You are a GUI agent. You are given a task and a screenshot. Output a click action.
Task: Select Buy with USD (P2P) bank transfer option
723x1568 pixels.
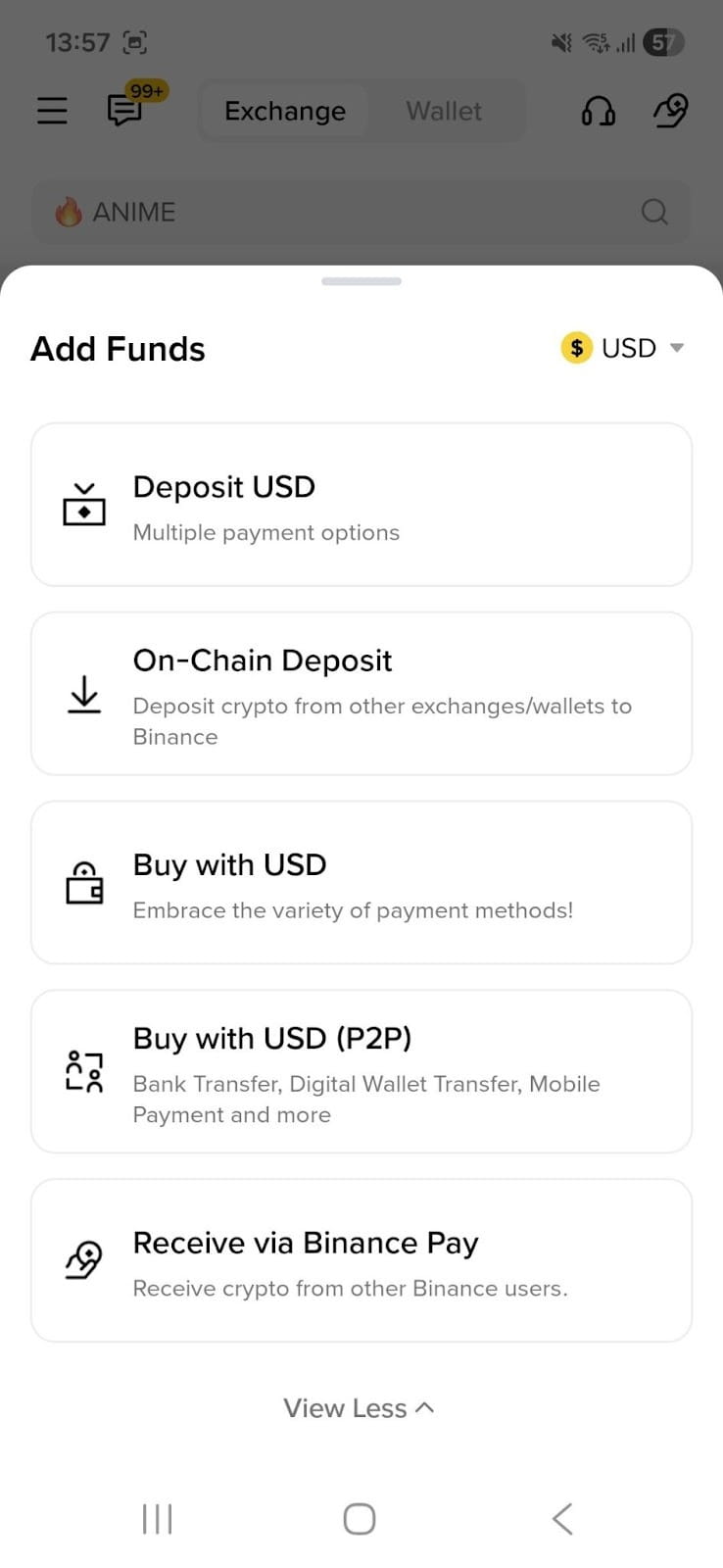coord(361,1072)
